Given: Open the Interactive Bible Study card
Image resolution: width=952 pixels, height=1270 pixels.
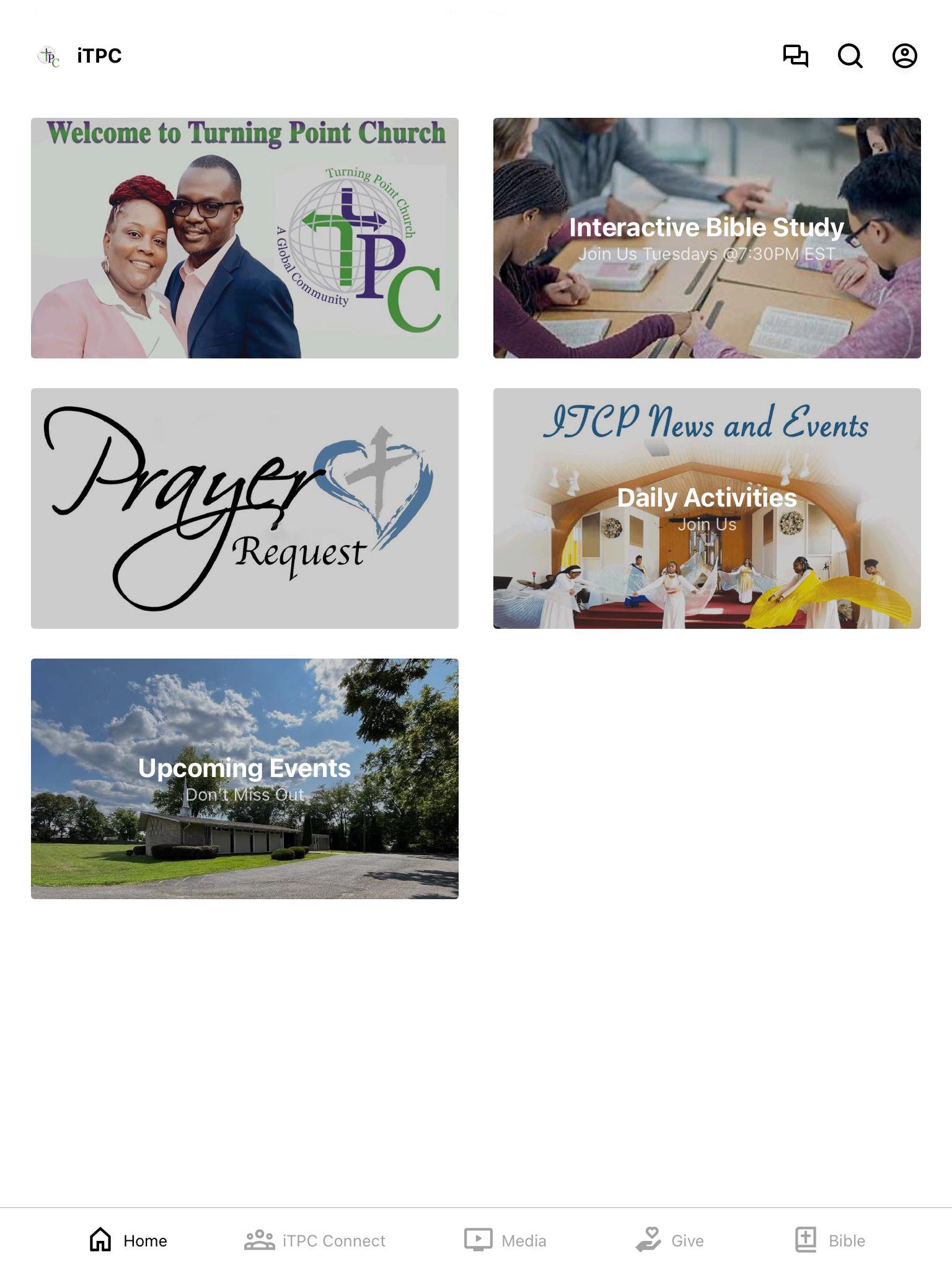Looking at the screenshot, I should (707, 238).
